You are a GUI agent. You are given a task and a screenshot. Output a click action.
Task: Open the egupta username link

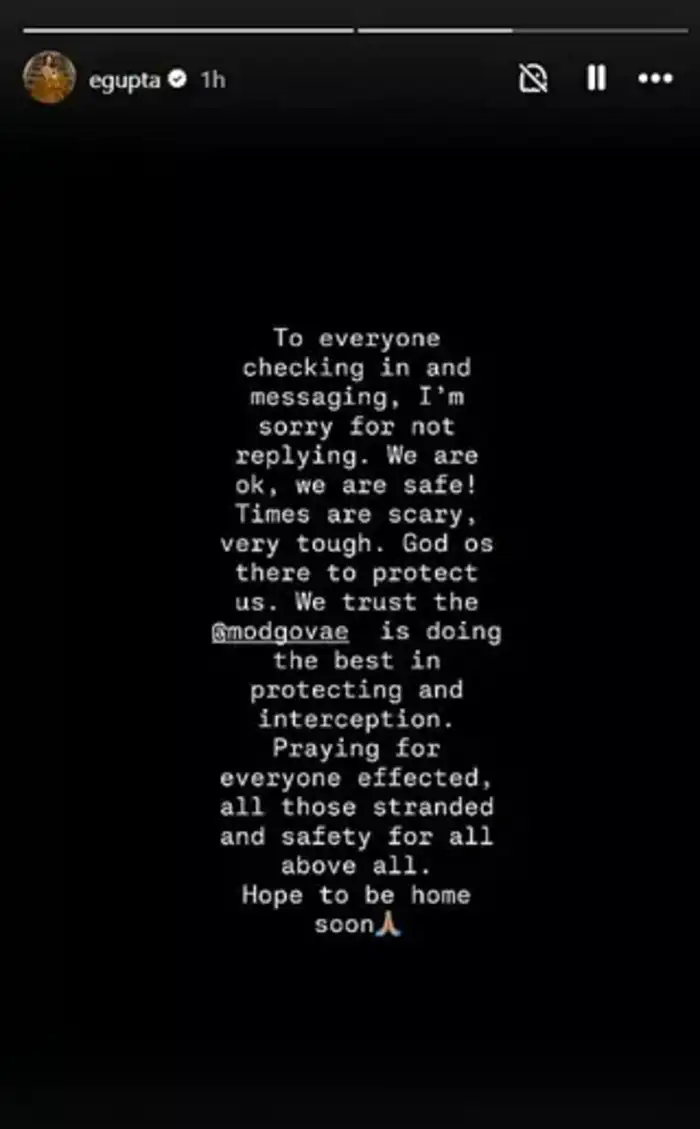(124, 79)
